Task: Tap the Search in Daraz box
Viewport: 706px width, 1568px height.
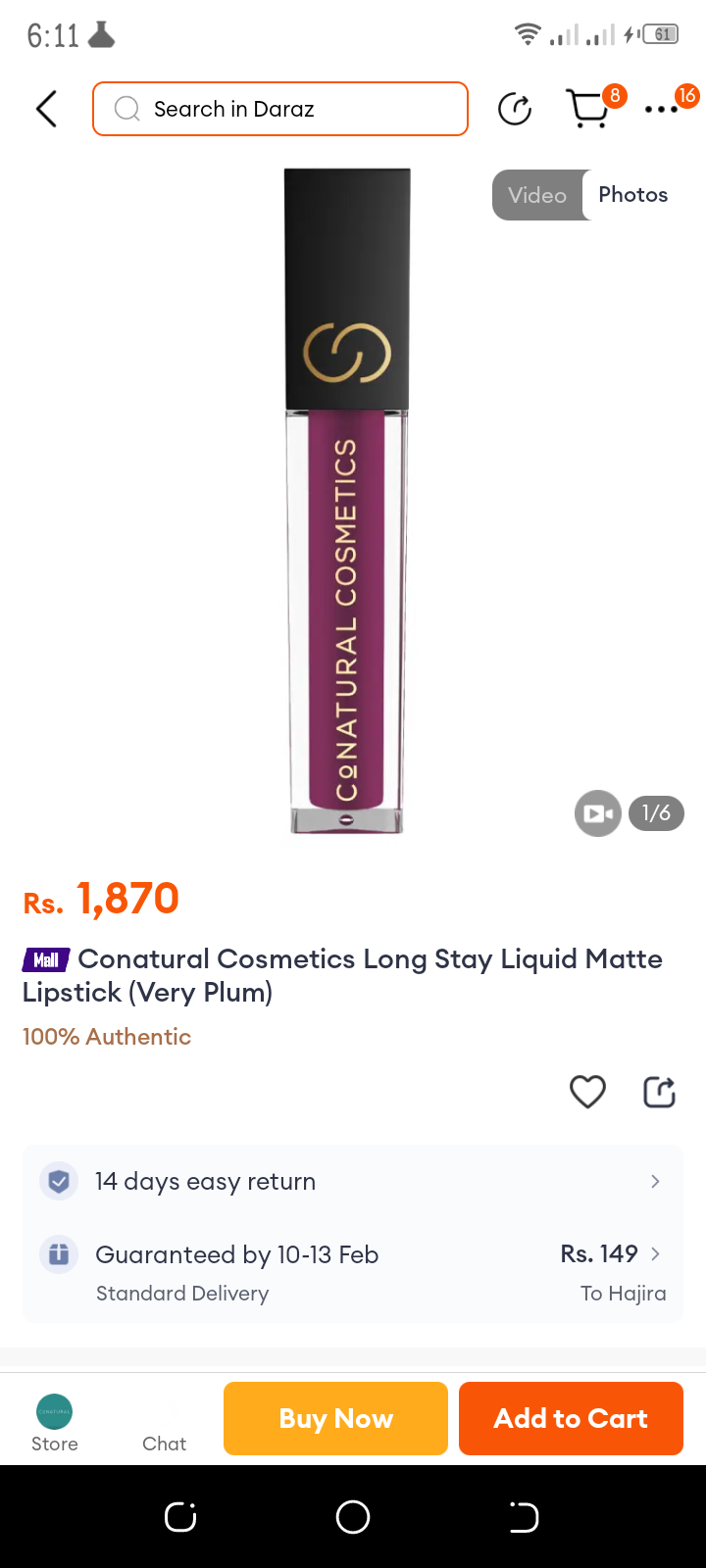Action: (279, 109)
